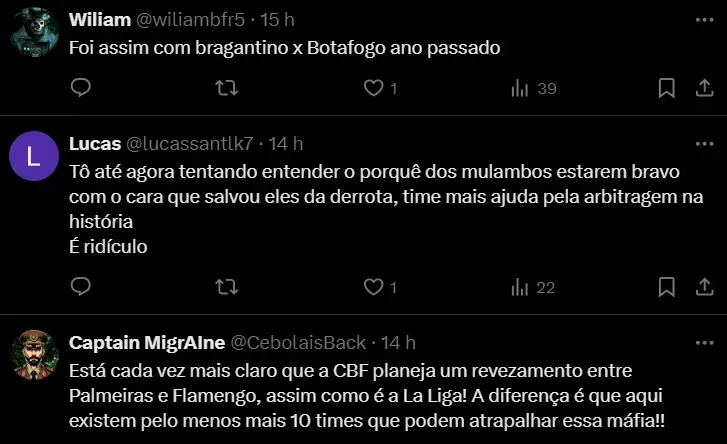The width and height of the screenshot is (727, 444).
Task: Like Lucas's tweet
Action: pyautogui.click(x=374, y=287)
